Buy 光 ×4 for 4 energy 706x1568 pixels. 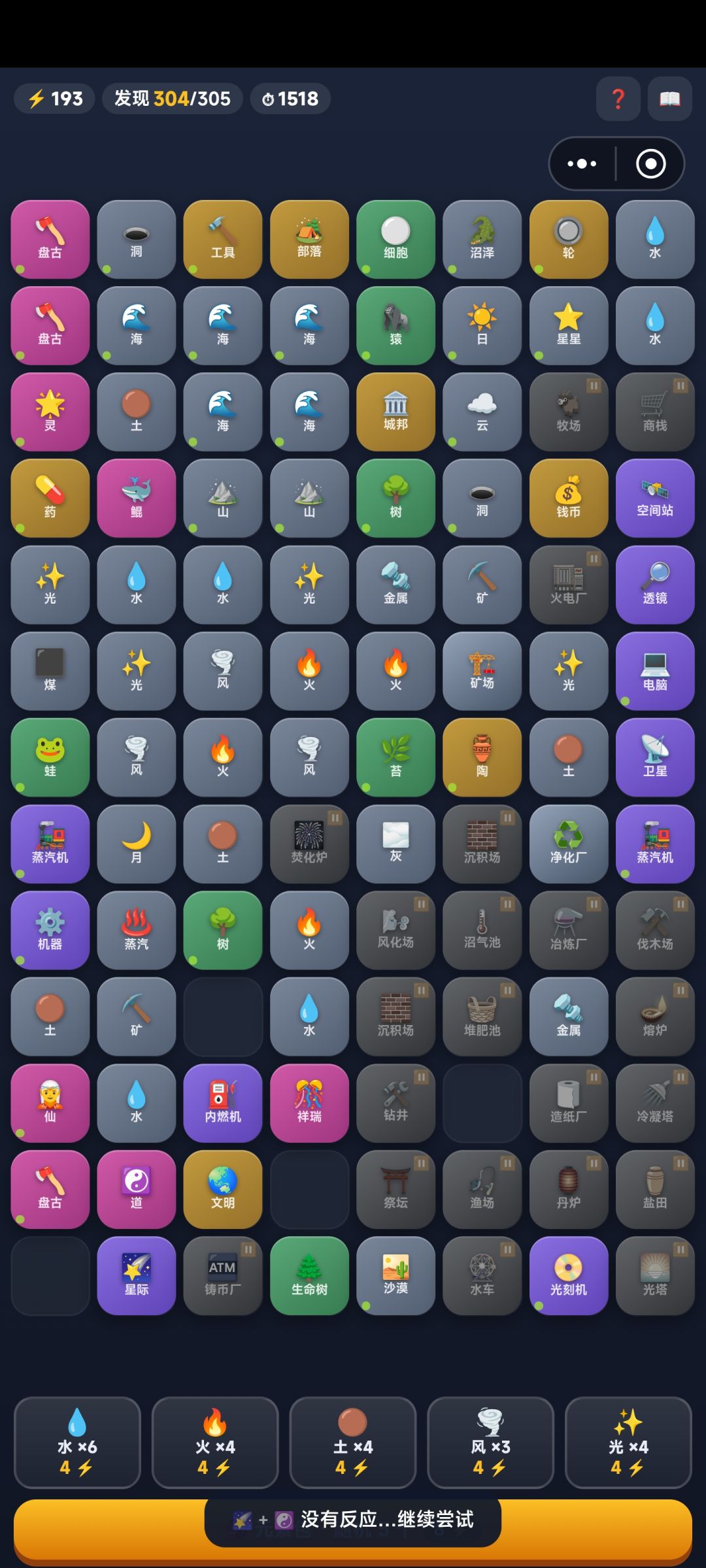(628, 1442)
